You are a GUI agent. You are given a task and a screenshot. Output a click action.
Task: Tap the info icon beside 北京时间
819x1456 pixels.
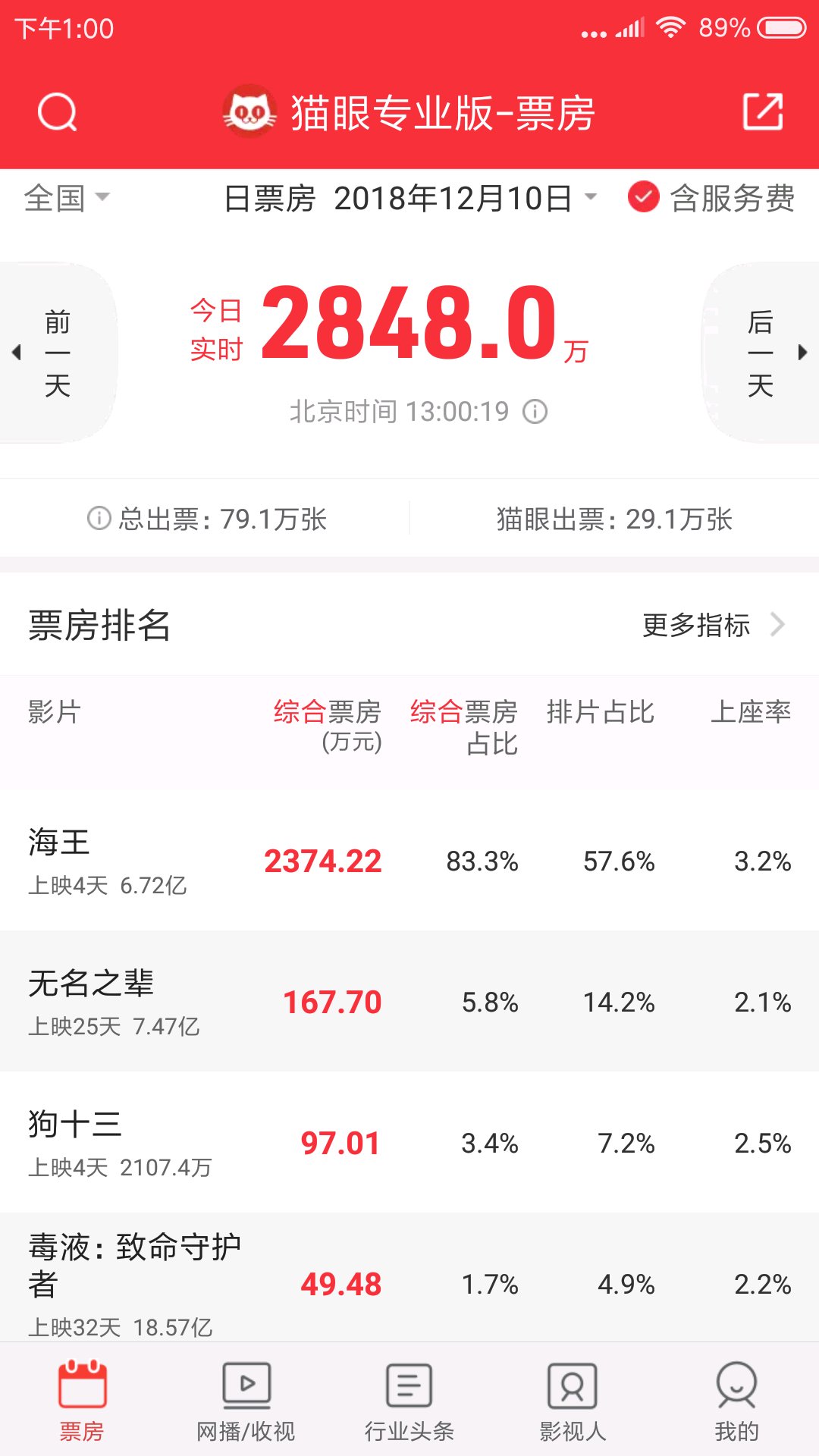click(535, 412)
